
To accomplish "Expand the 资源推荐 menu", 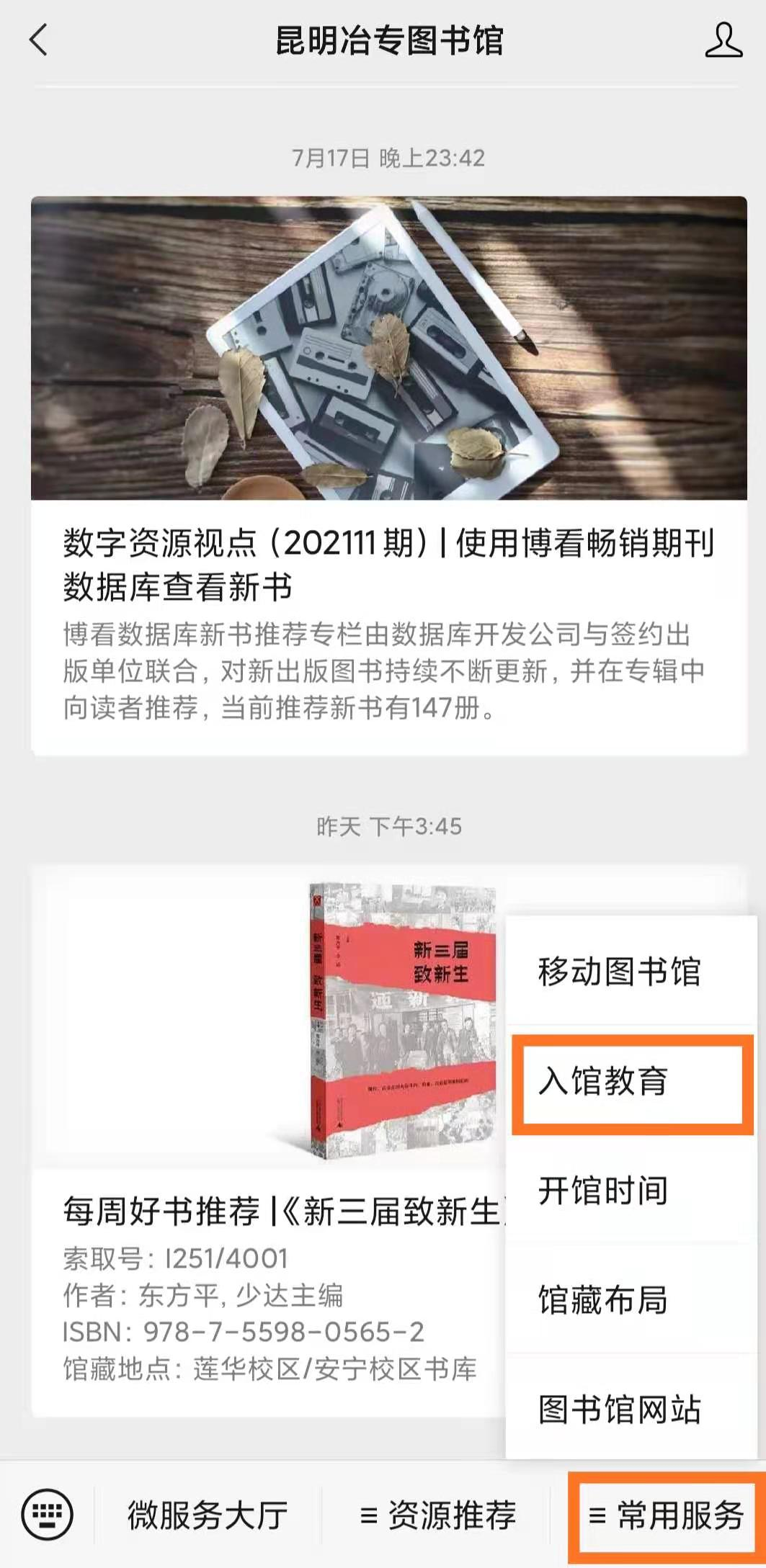I will coord(438,1515).
